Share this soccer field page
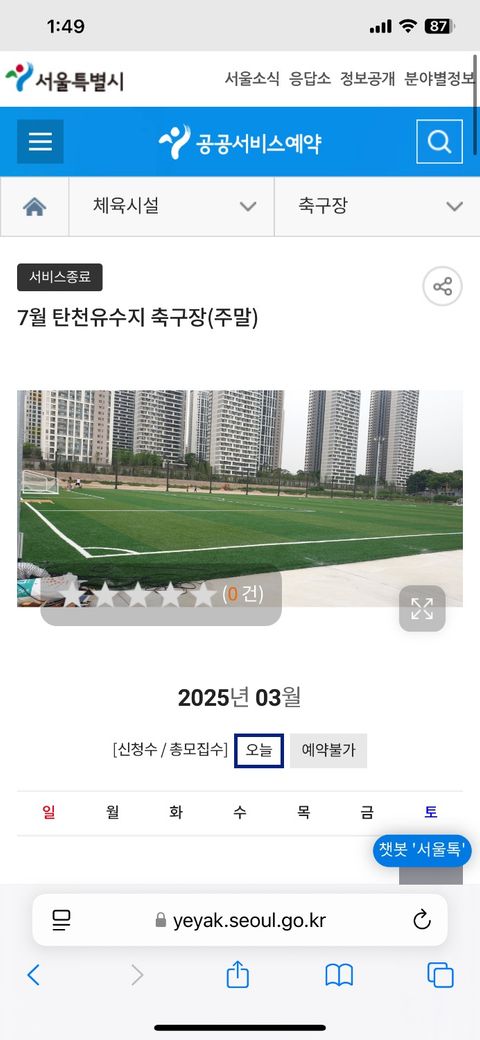This screenshot has width=480, height=1040. 442,287
